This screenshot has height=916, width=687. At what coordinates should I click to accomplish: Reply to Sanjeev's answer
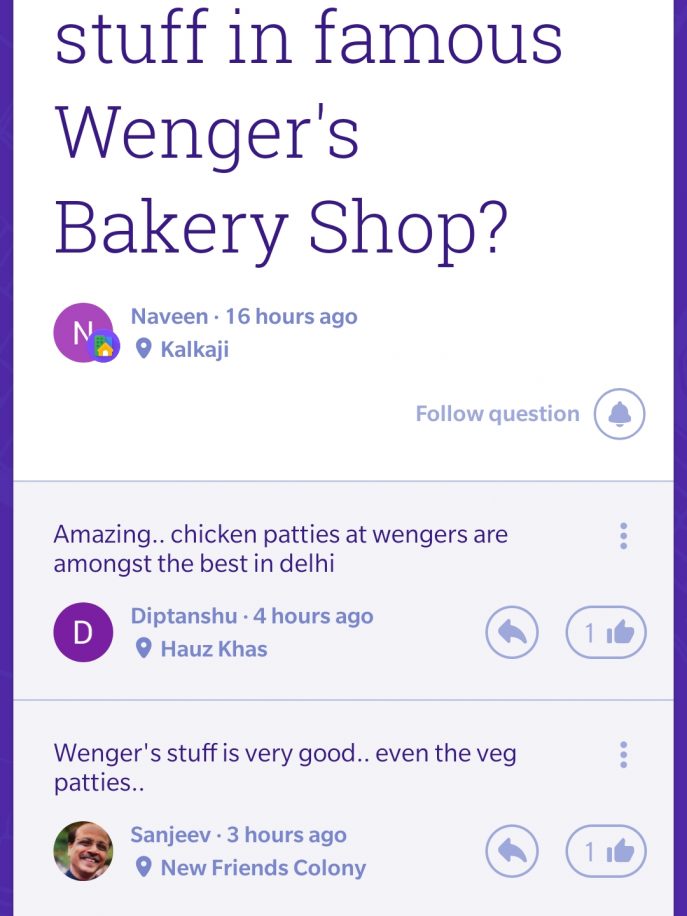512,851
